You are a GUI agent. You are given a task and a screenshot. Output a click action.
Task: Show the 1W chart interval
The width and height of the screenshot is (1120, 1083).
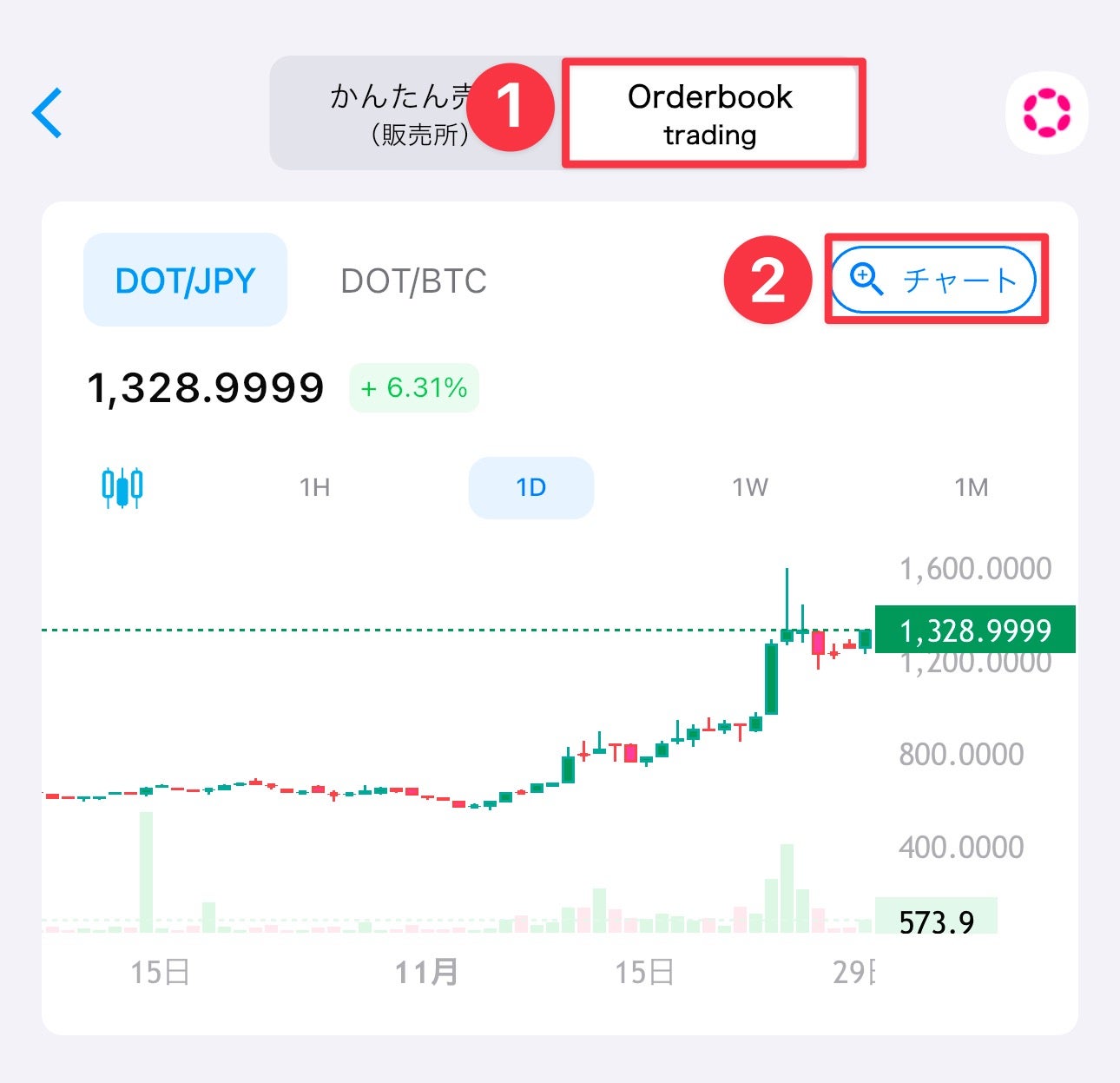750,487
